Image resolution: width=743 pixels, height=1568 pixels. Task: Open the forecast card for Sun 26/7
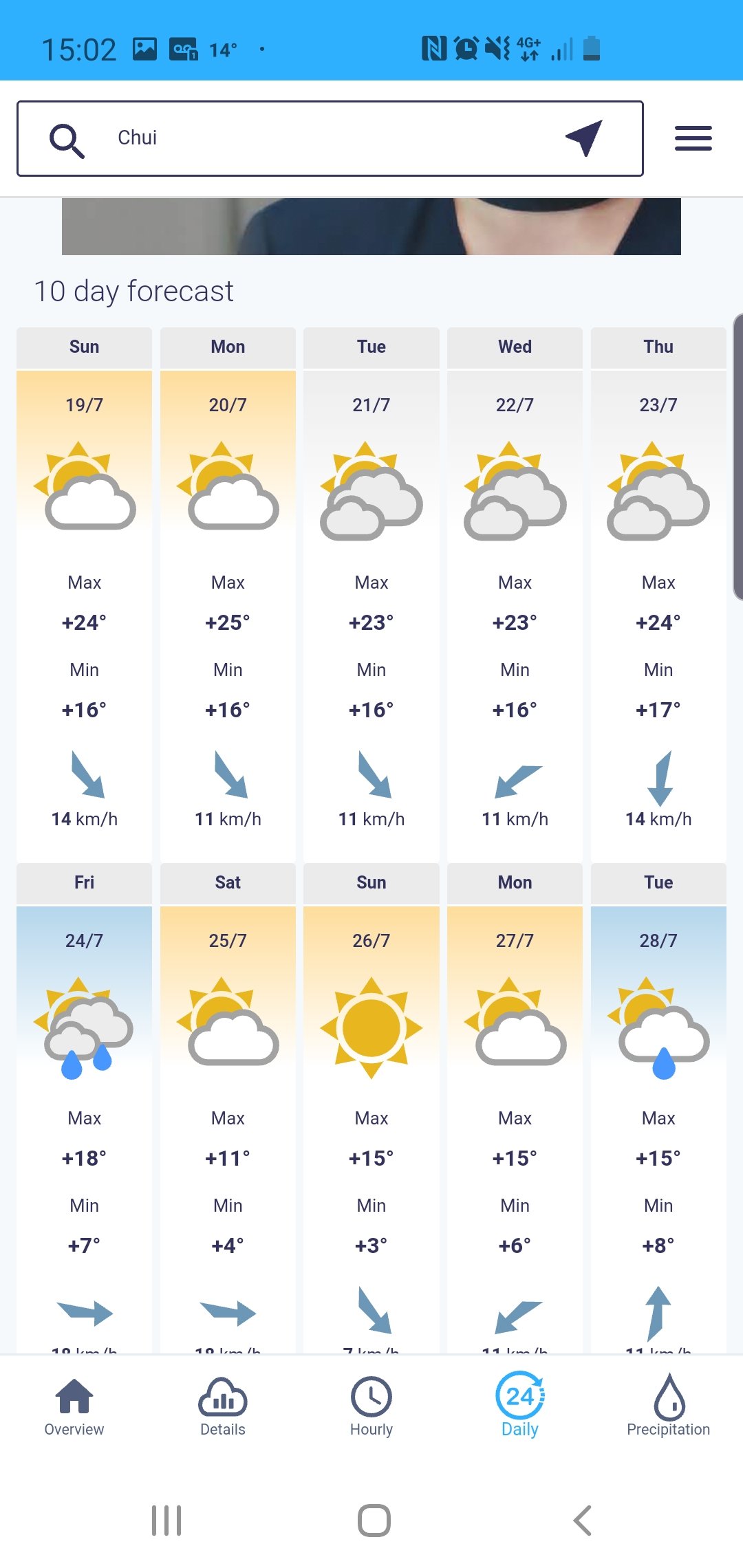tap(371, 1109)
